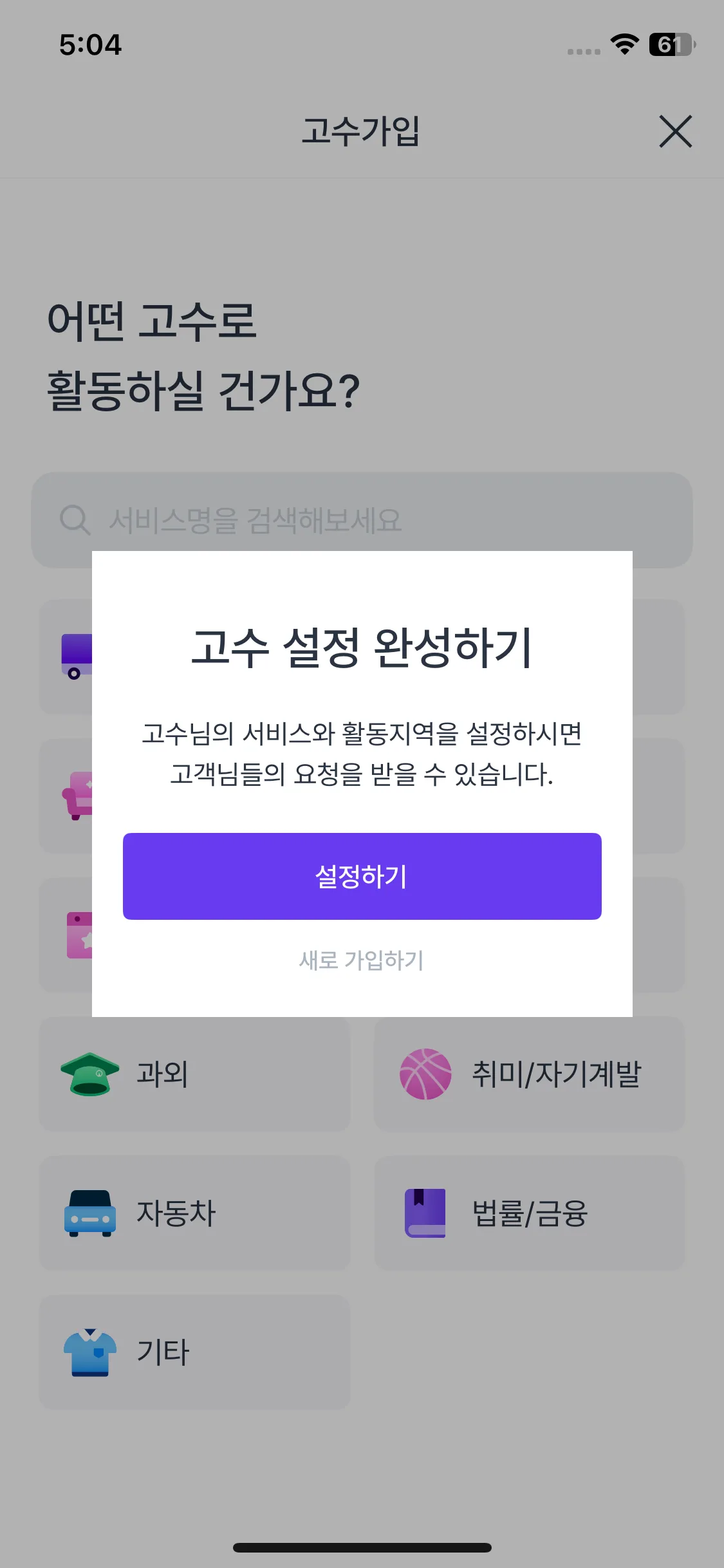Tap the purple moving truck category icon
Viewport: 724px width, 1568px height.
tap(77, 653)
